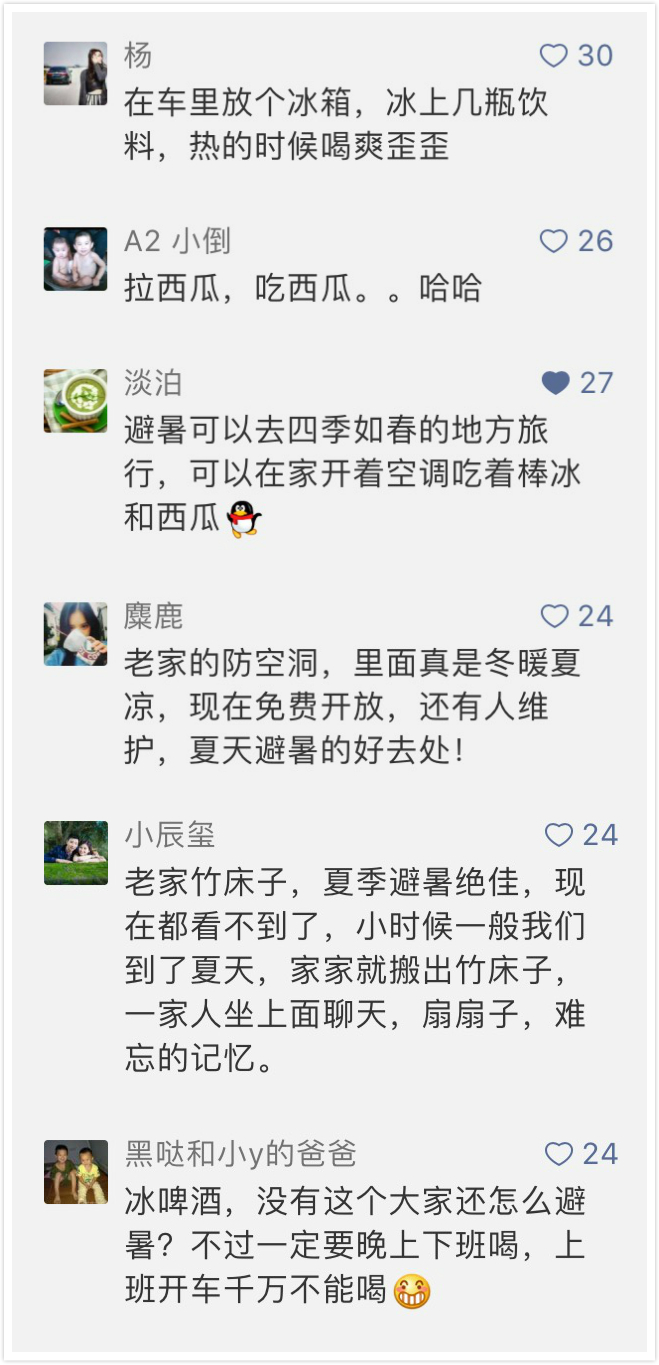Open 麋鹿's profile avatar

point(75,634)
